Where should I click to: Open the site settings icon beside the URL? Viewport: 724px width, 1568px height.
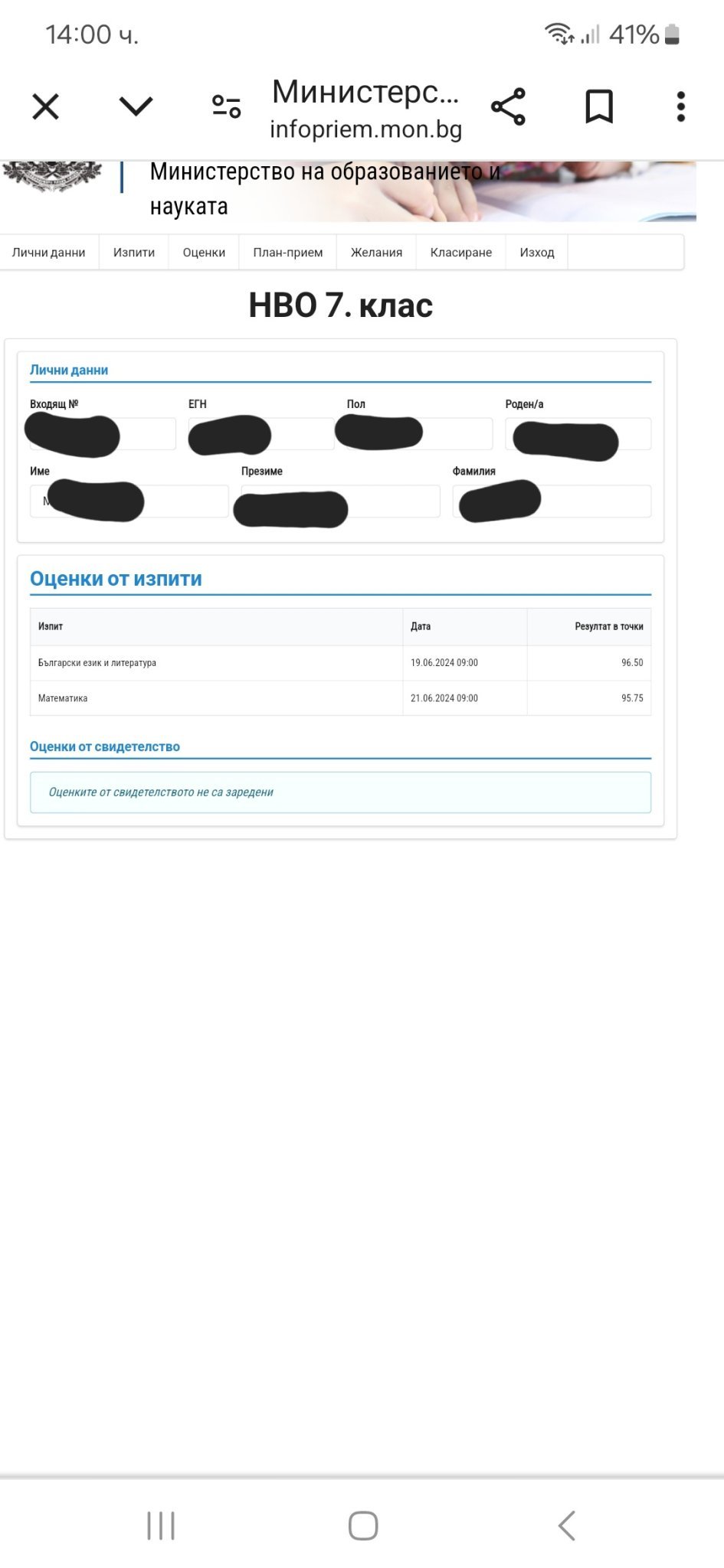click(227, 106)
